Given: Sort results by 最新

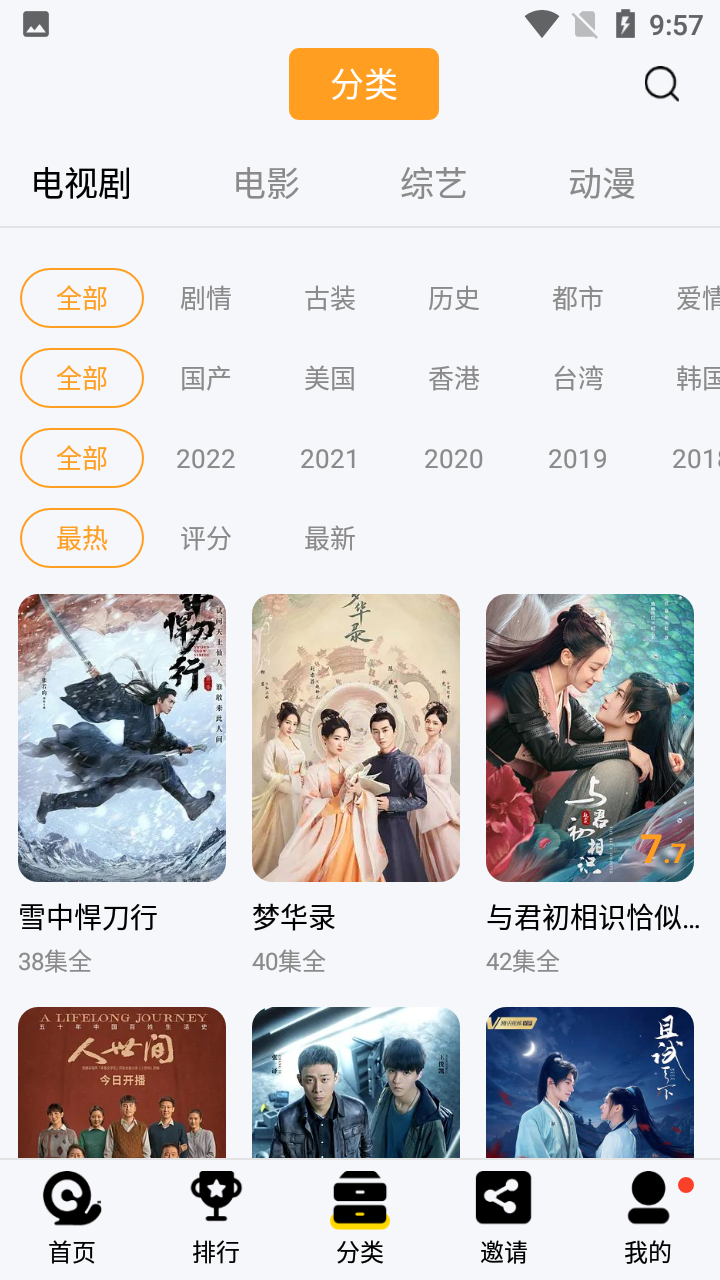Looking at the screenshot, I should pos(330,539).
